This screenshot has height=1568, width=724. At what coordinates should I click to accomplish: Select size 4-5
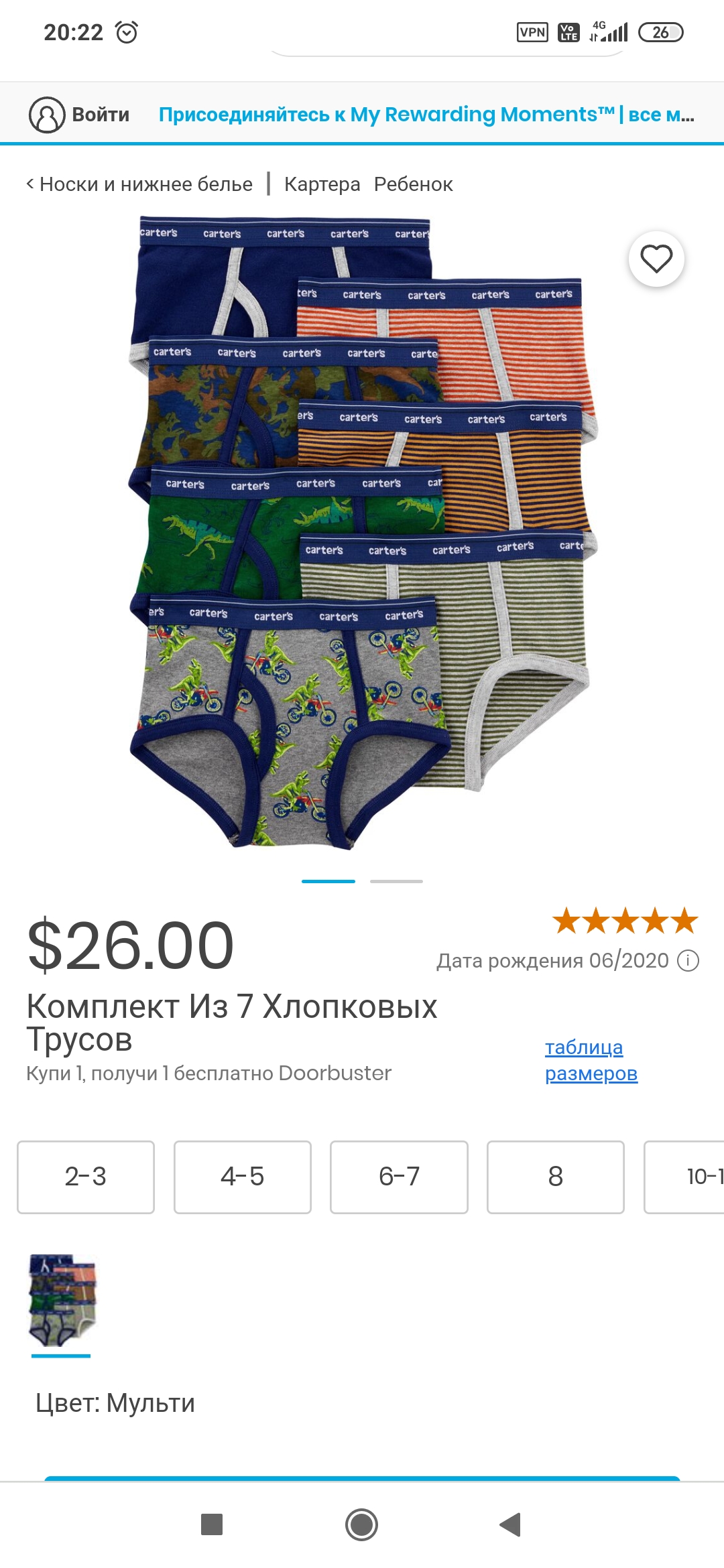(243, 1177)
